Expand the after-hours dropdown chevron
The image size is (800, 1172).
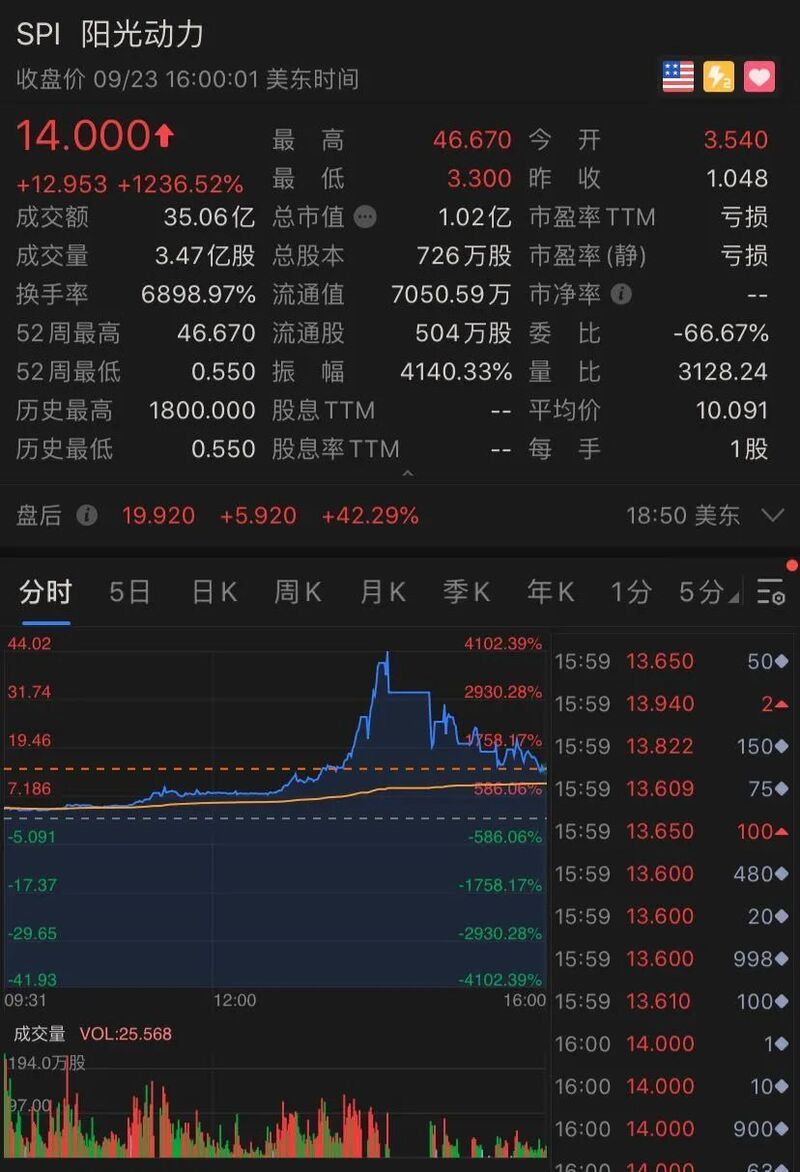point(772,515)
